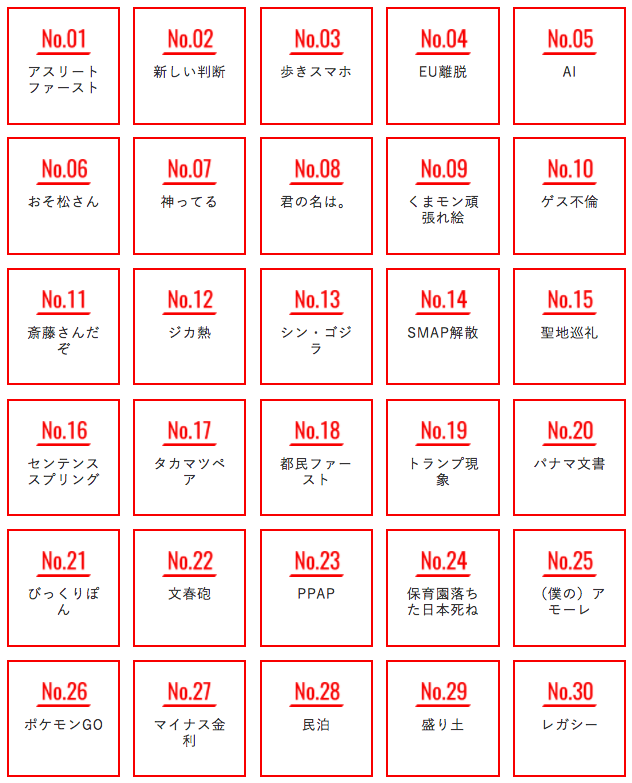
Task: Open card No.01 アスリートファースト
Action: (x=63, y=66)
